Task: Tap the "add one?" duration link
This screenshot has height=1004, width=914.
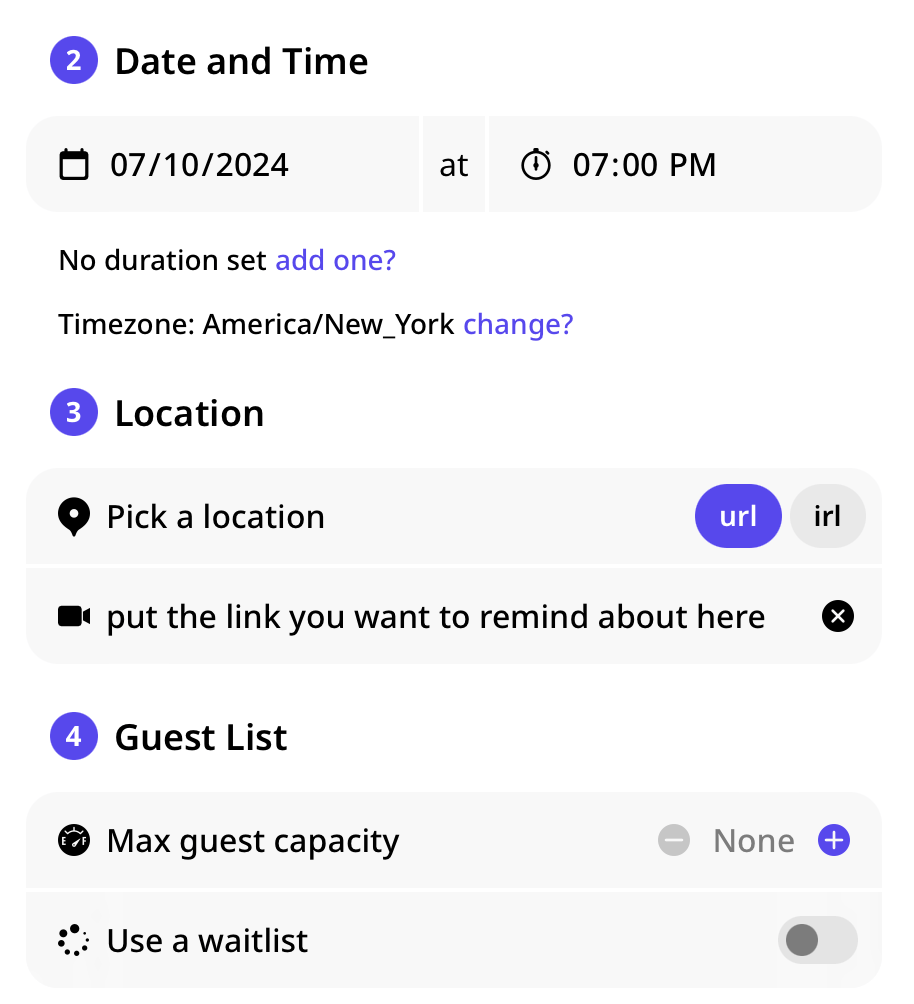Action: 335,260
